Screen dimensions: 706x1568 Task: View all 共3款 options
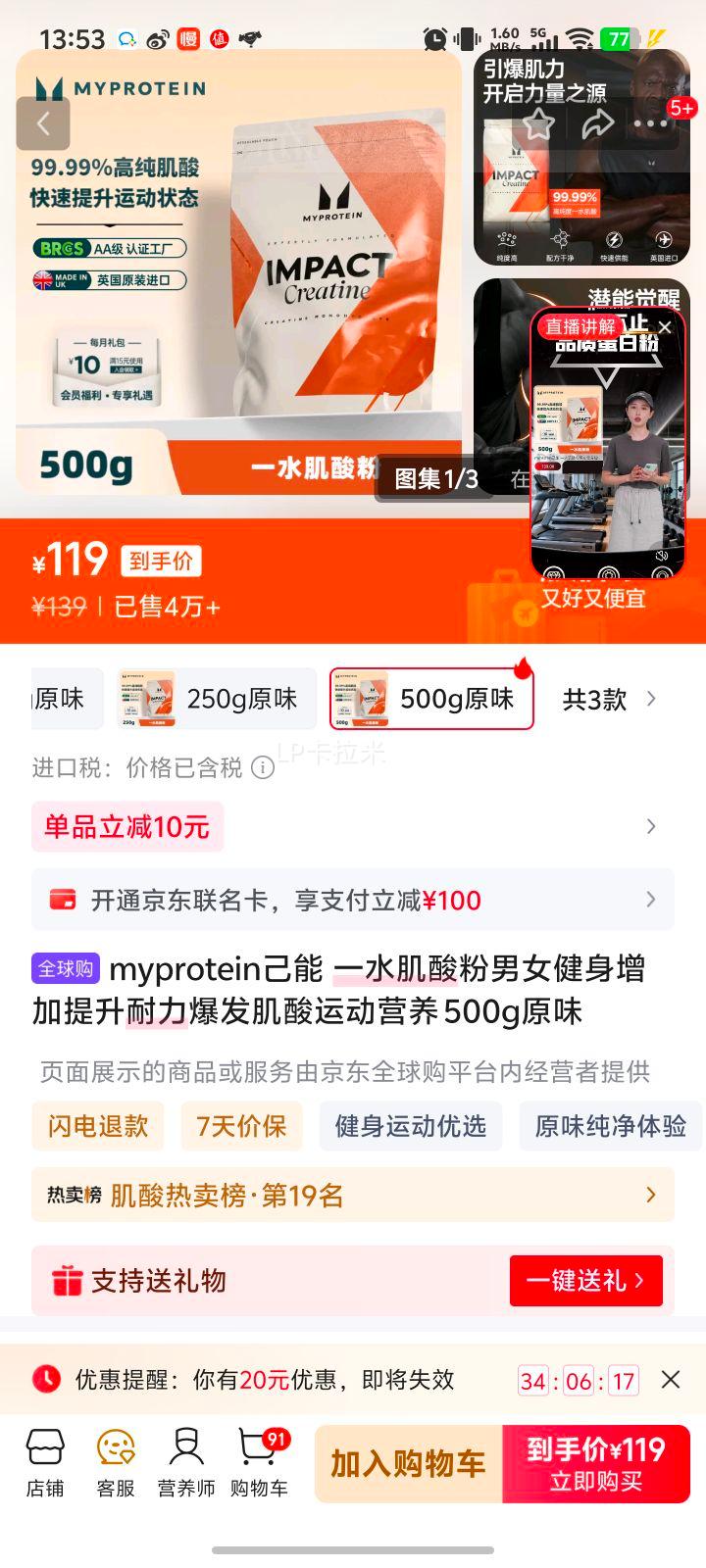pyautogui.click(x=608, y=699)
